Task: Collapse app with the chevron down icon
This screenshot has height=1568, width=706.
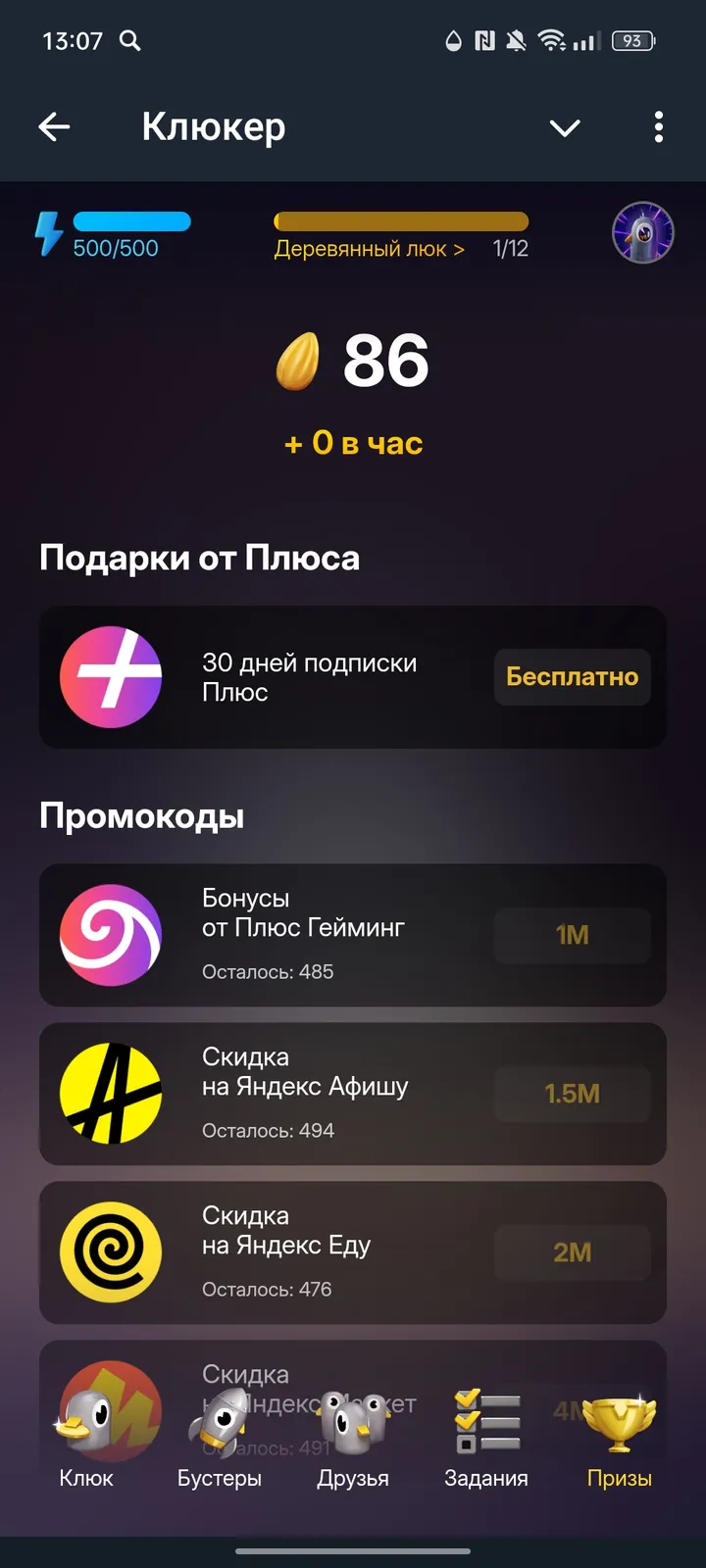Action: (565, 127)
